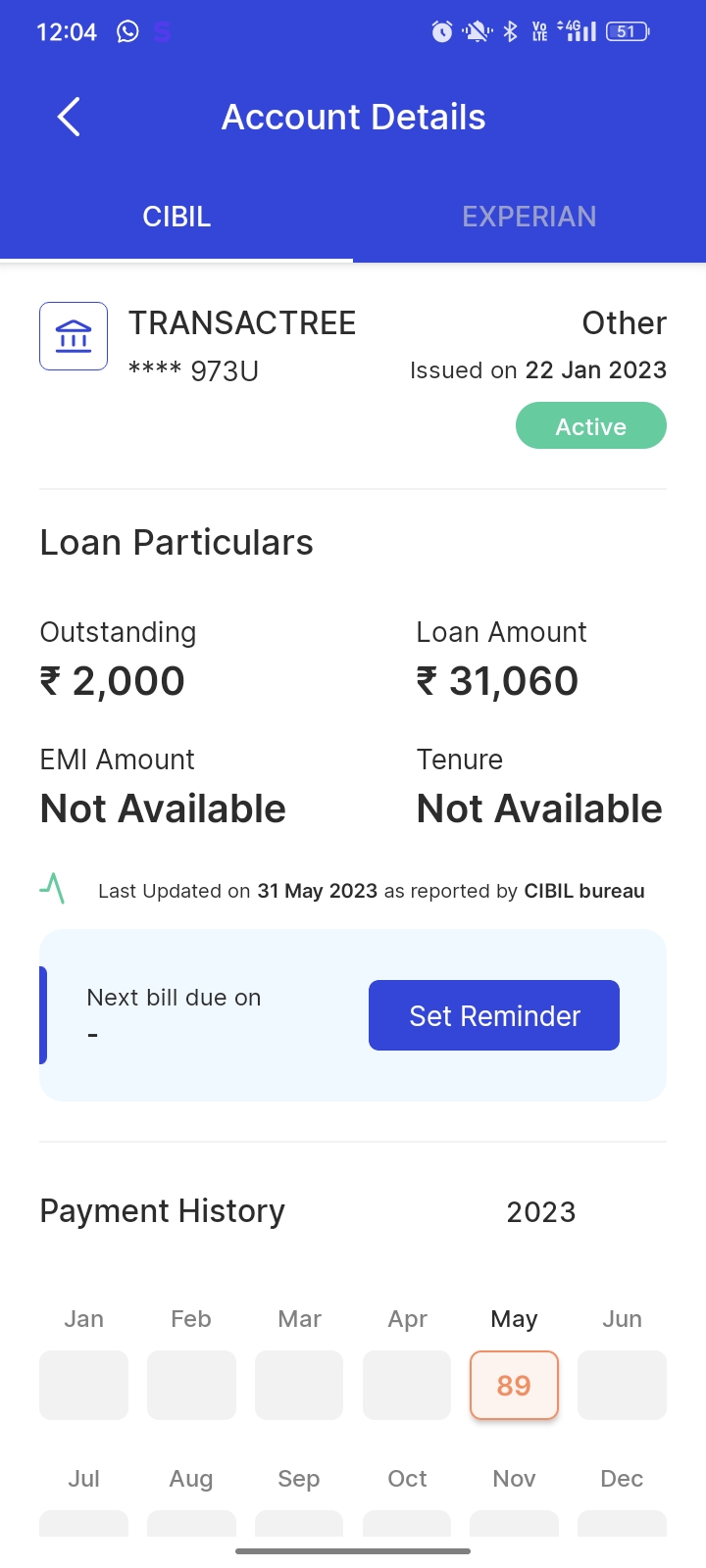The height and width of the screenshot is (1568, 706).
Task: Select the CIBIL tab
Action: tap(176, 217)
